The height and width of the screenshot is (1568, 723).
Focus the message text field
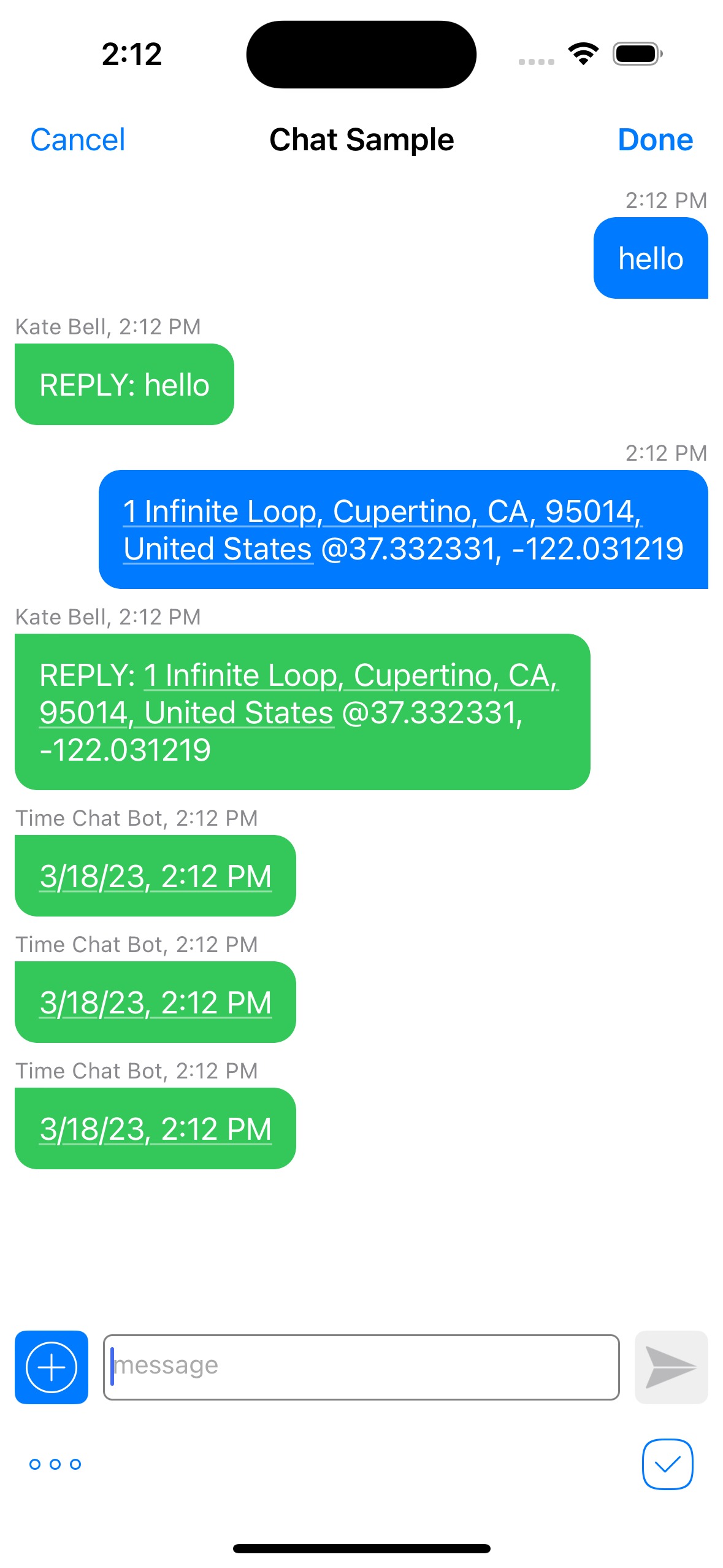coord(361,1367)
